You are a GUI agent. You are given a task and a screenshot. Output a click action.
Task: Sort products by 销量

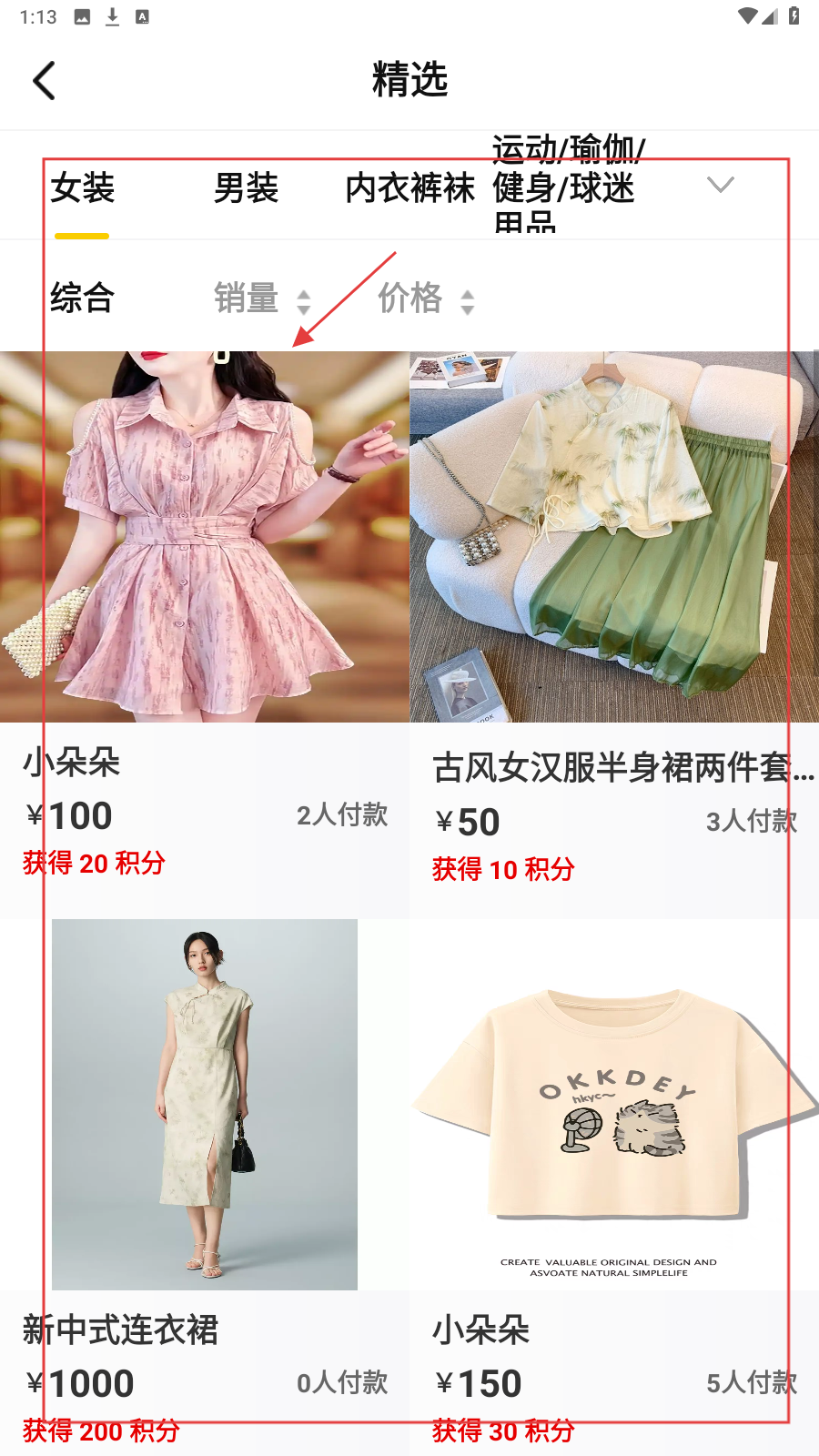click(x=261, y=298)
